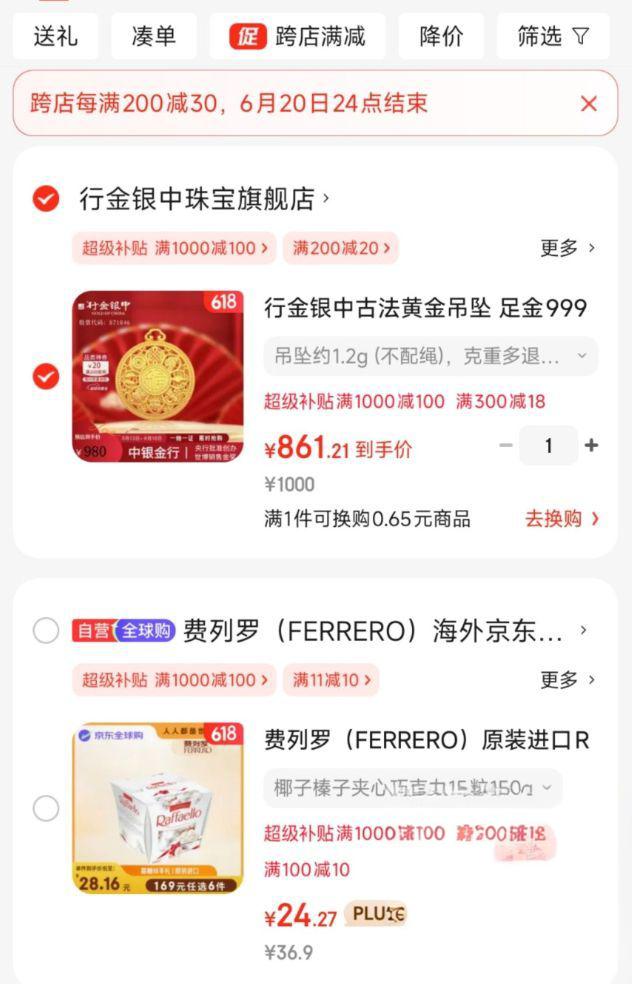This screenshot has height=984, width=632.
Task: Dismiss the 跨店每满200减30 banner
Action: point(589,103)
